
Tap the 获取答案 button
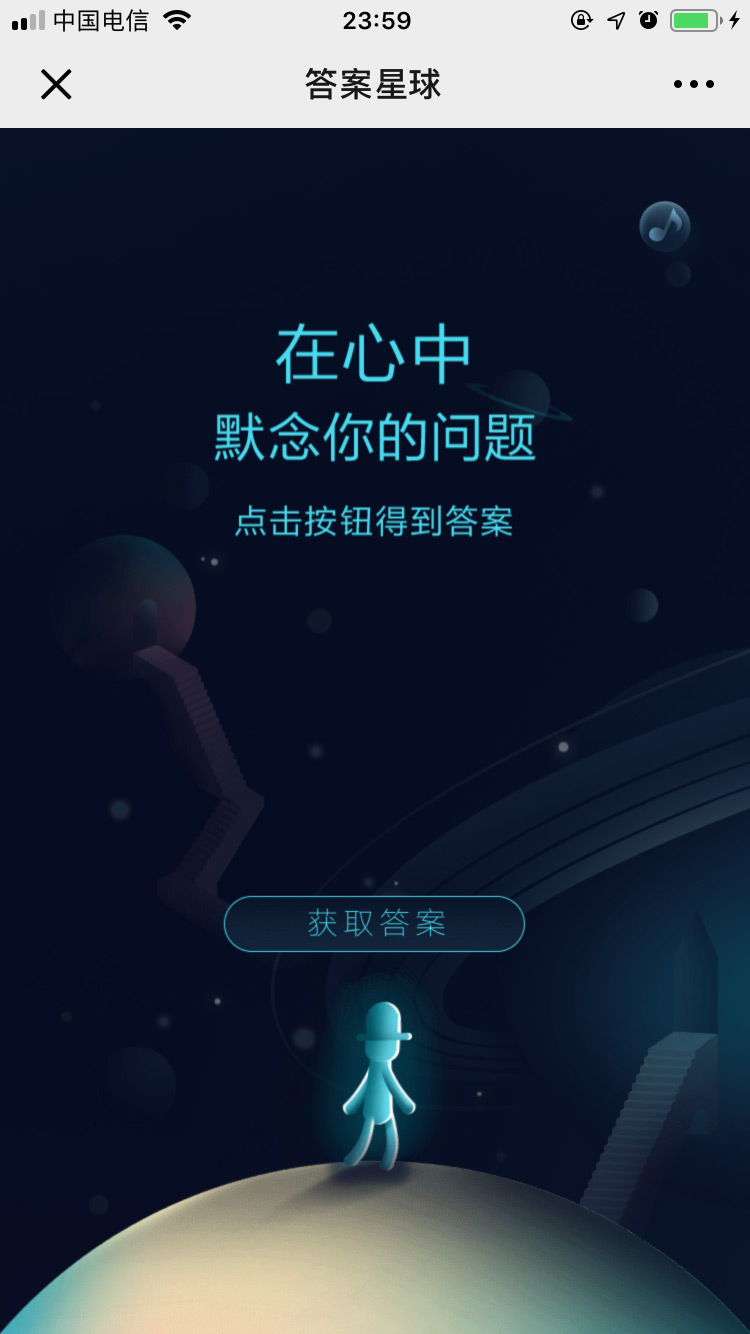[x=374, y=923]
